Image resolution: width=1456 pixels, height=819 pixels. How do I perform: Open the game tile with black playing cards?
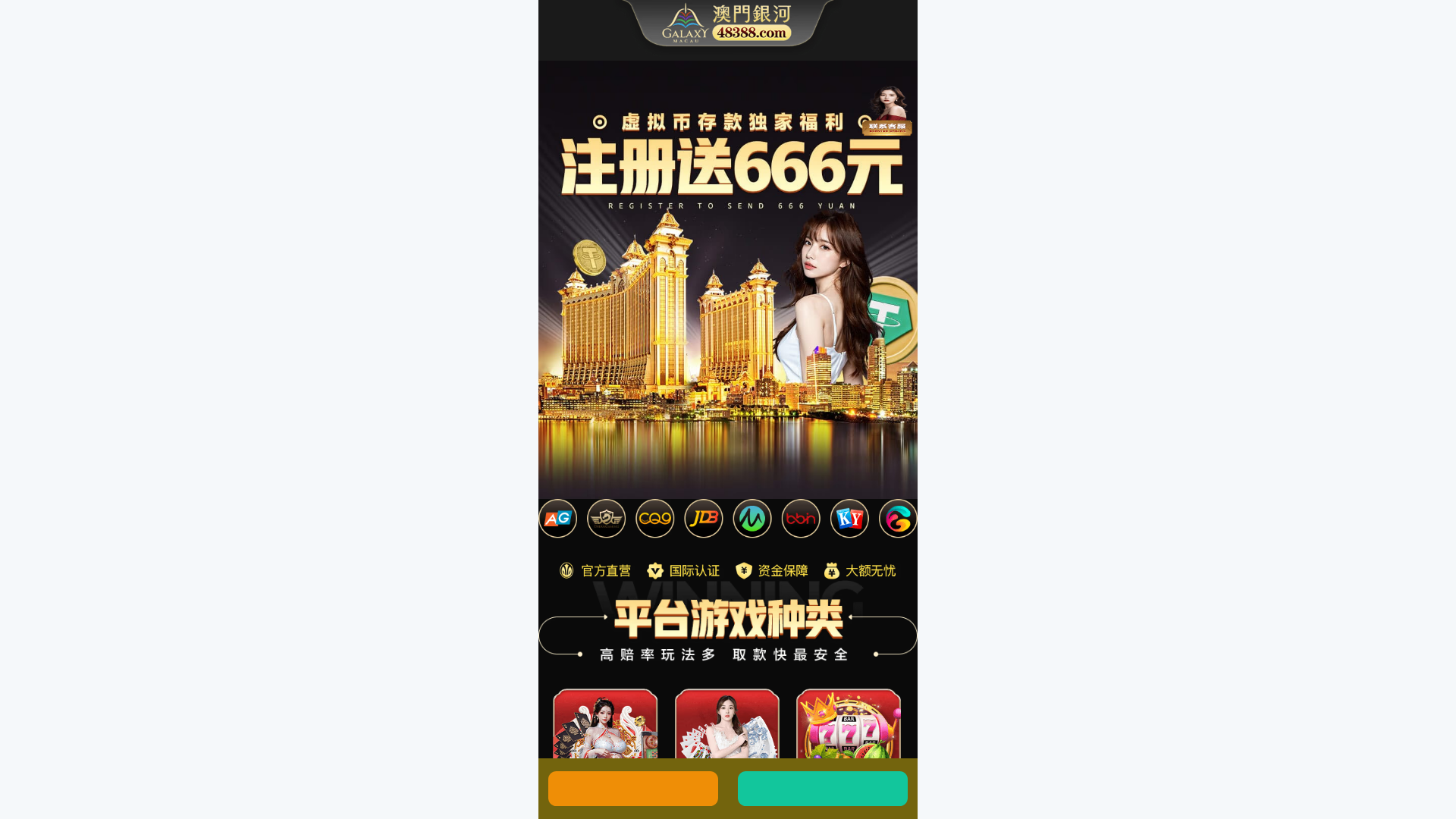point(605,723)
